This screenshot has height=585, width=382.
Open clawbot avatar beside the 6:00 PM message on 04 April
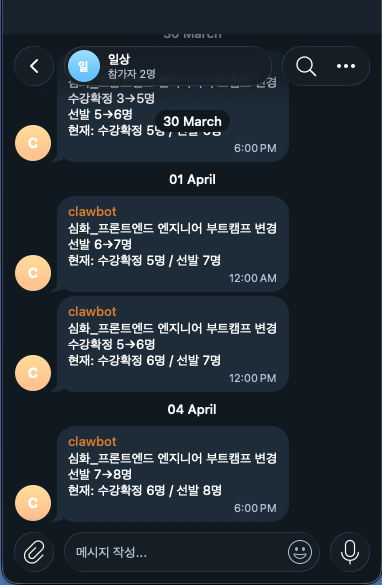pyautogui.click(x=33, y=503)
